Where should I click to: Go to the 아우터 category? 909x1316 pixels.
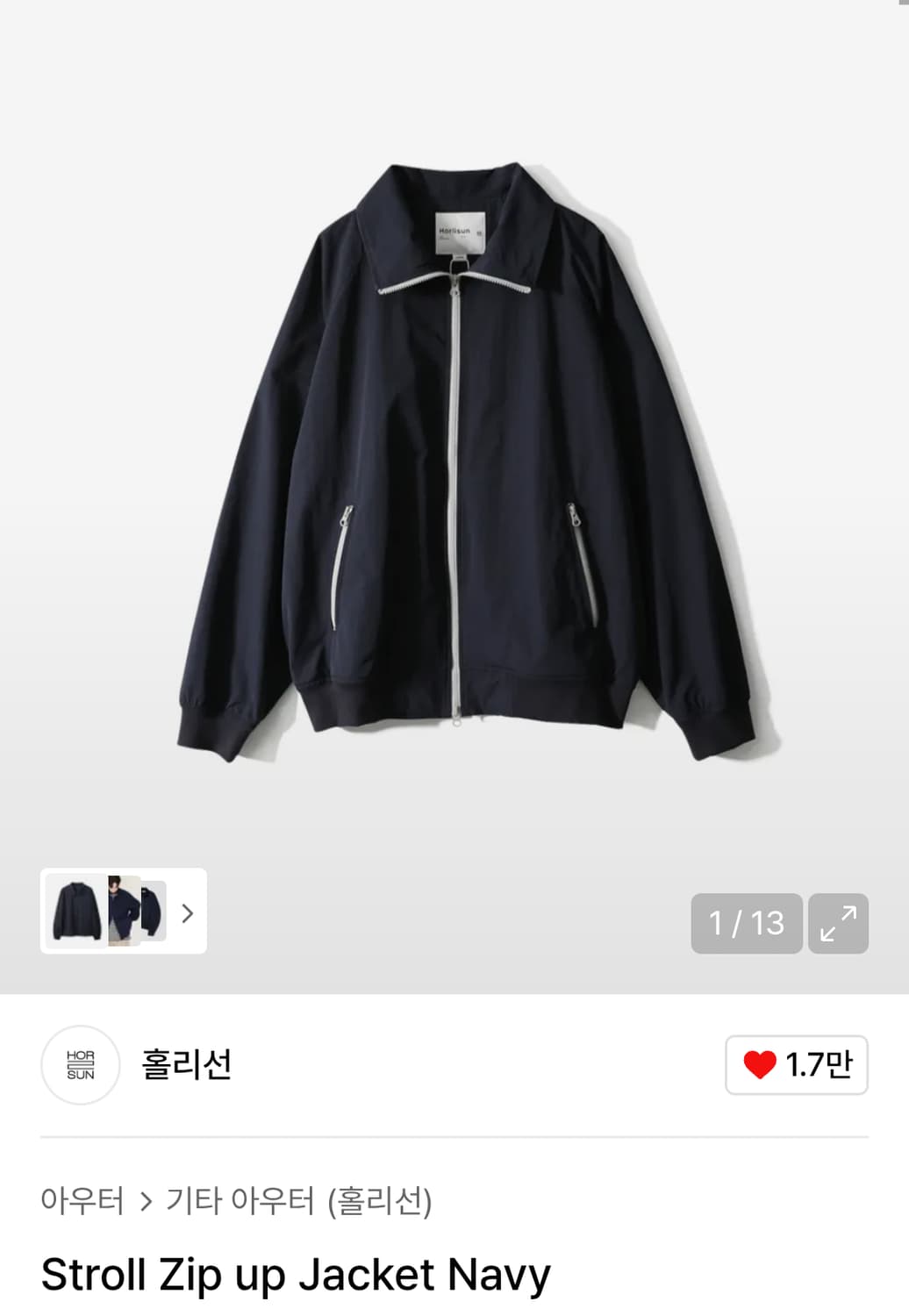(x=82, y=1201)
